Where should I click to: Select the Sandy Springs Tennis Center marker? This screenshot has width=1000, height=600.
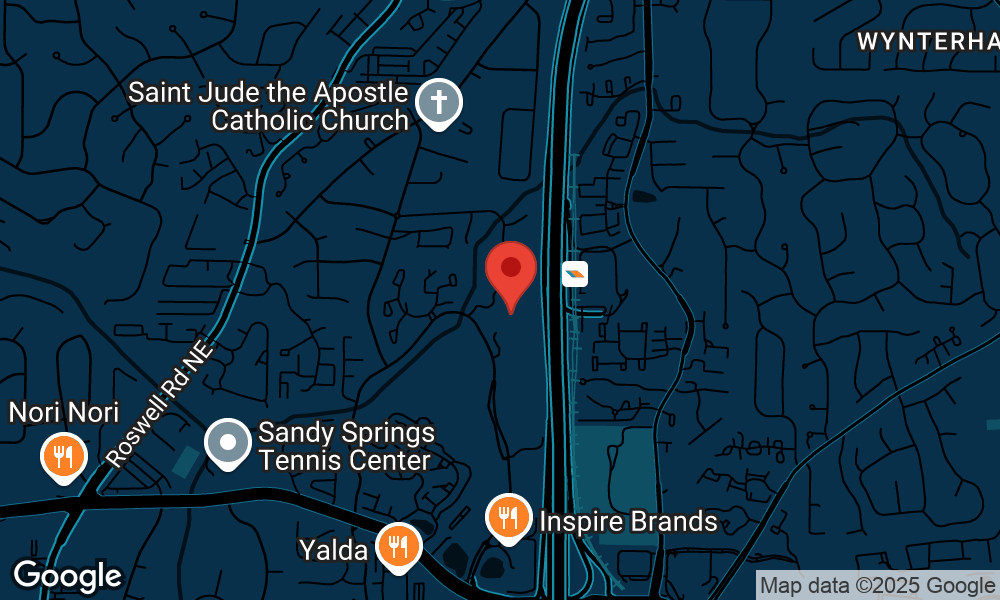coord(228,442)
